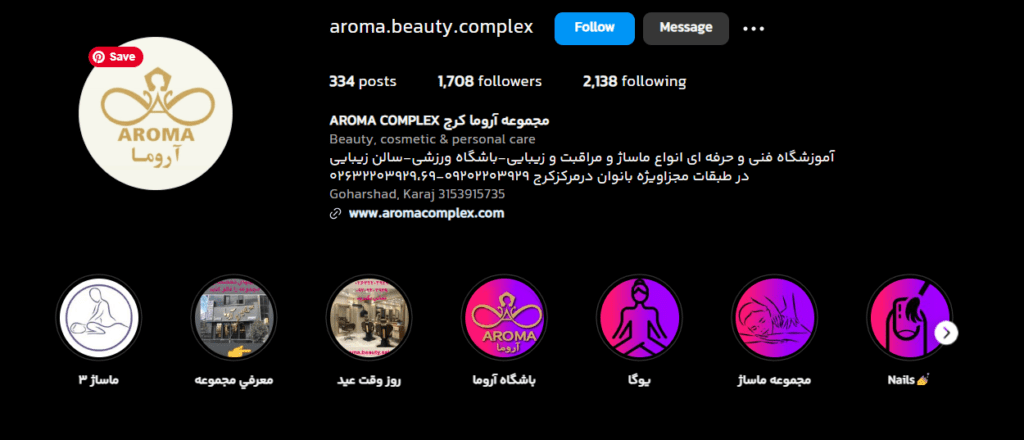View the 1,708 followers list

pos(489,82)
